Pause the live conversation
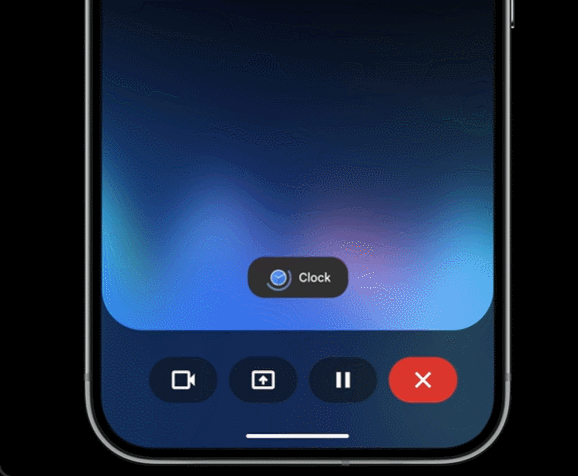 point(343,380)
